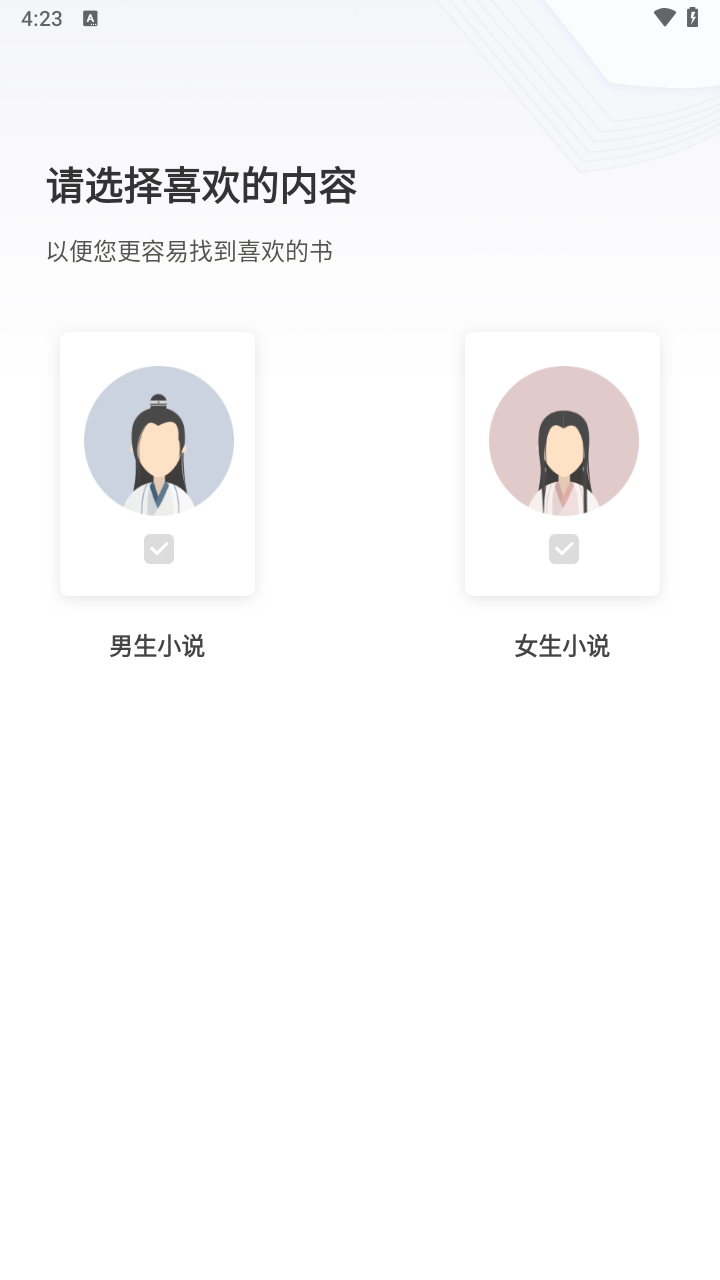Click the 男生小说 text label
Screen dimensions: 720x1280
157,647
